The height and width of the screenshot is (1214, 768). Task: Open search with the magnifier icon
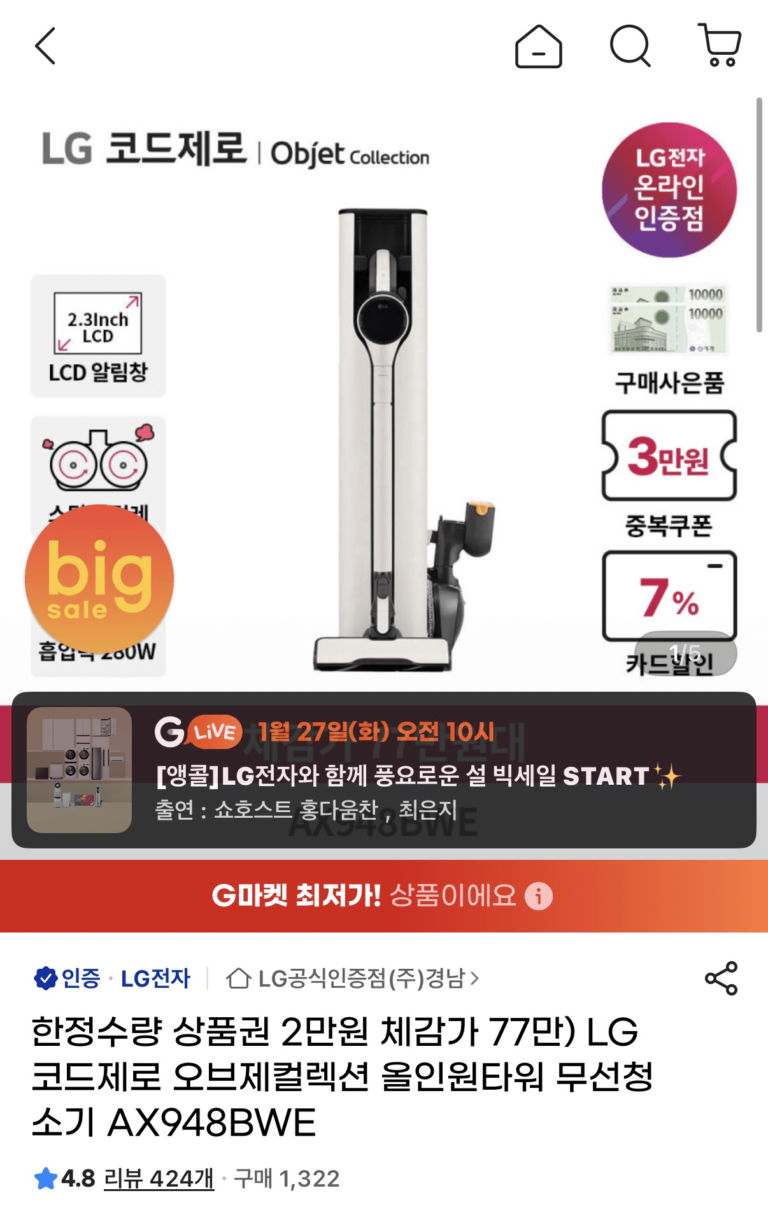tap(630, 46)
